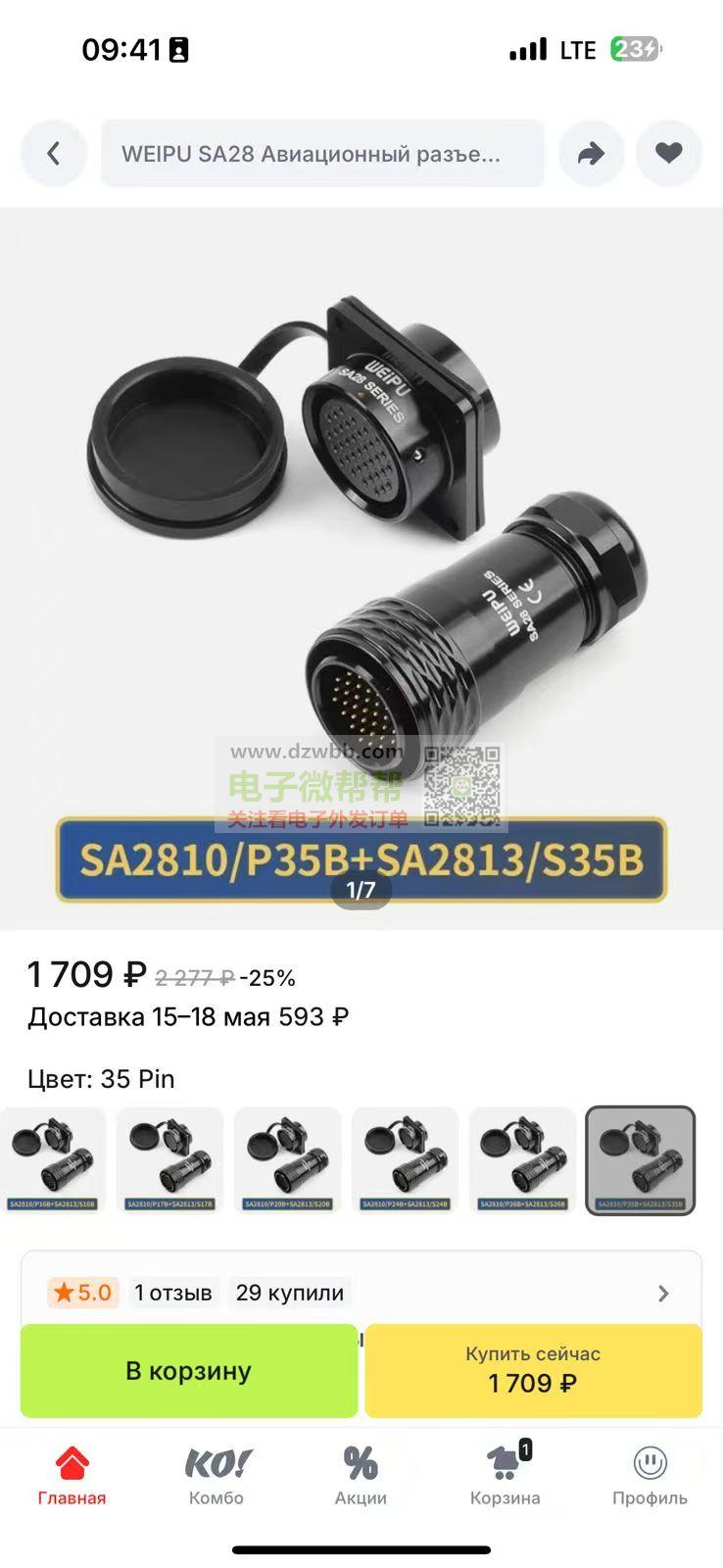Select the S16B color variant thumbnail

53,1160
